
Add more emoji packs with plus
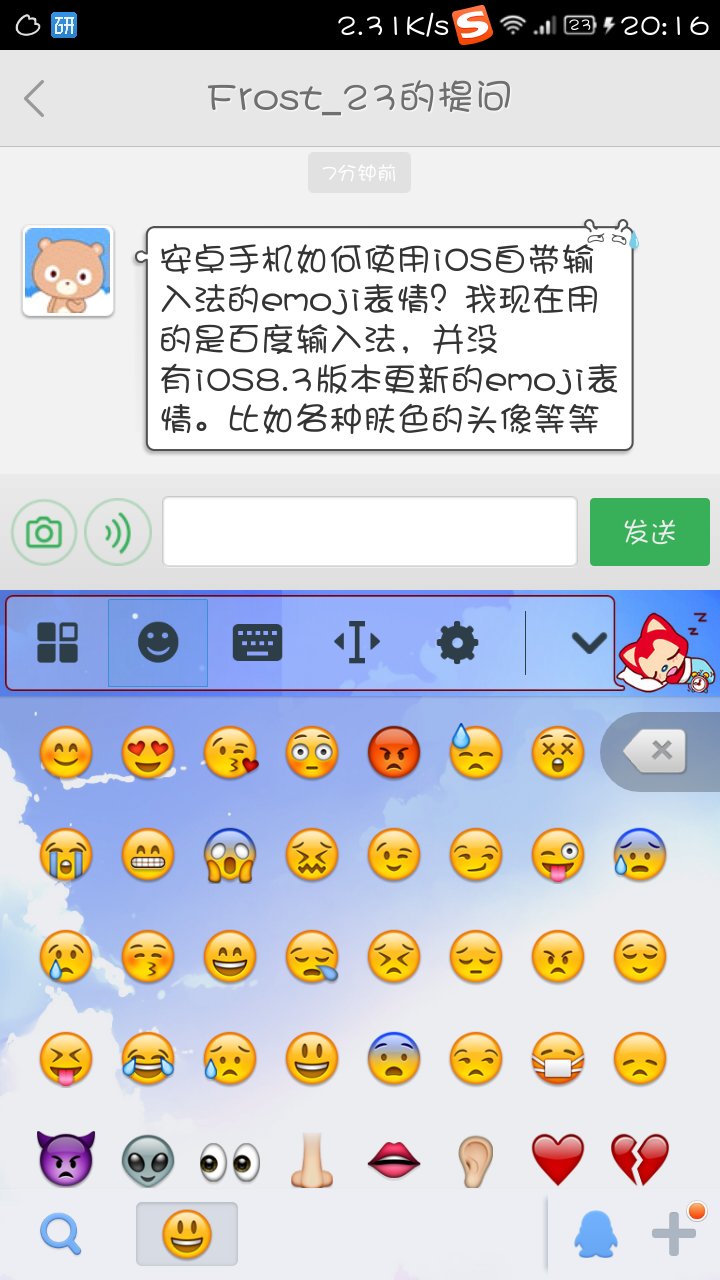point(674,1235)
